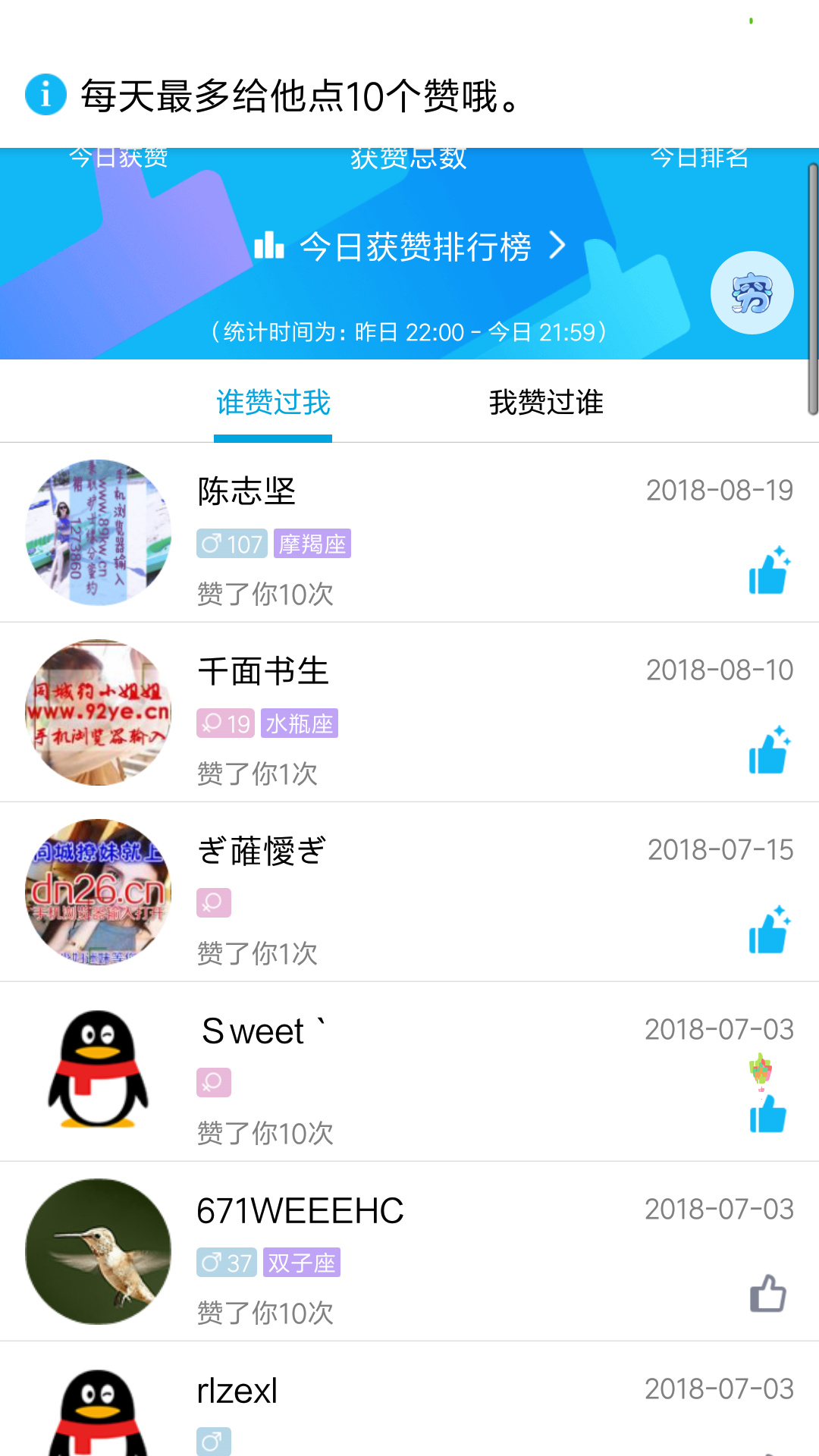Tap the pink gender badge under Sweet`

click(x=213, y=1083)
